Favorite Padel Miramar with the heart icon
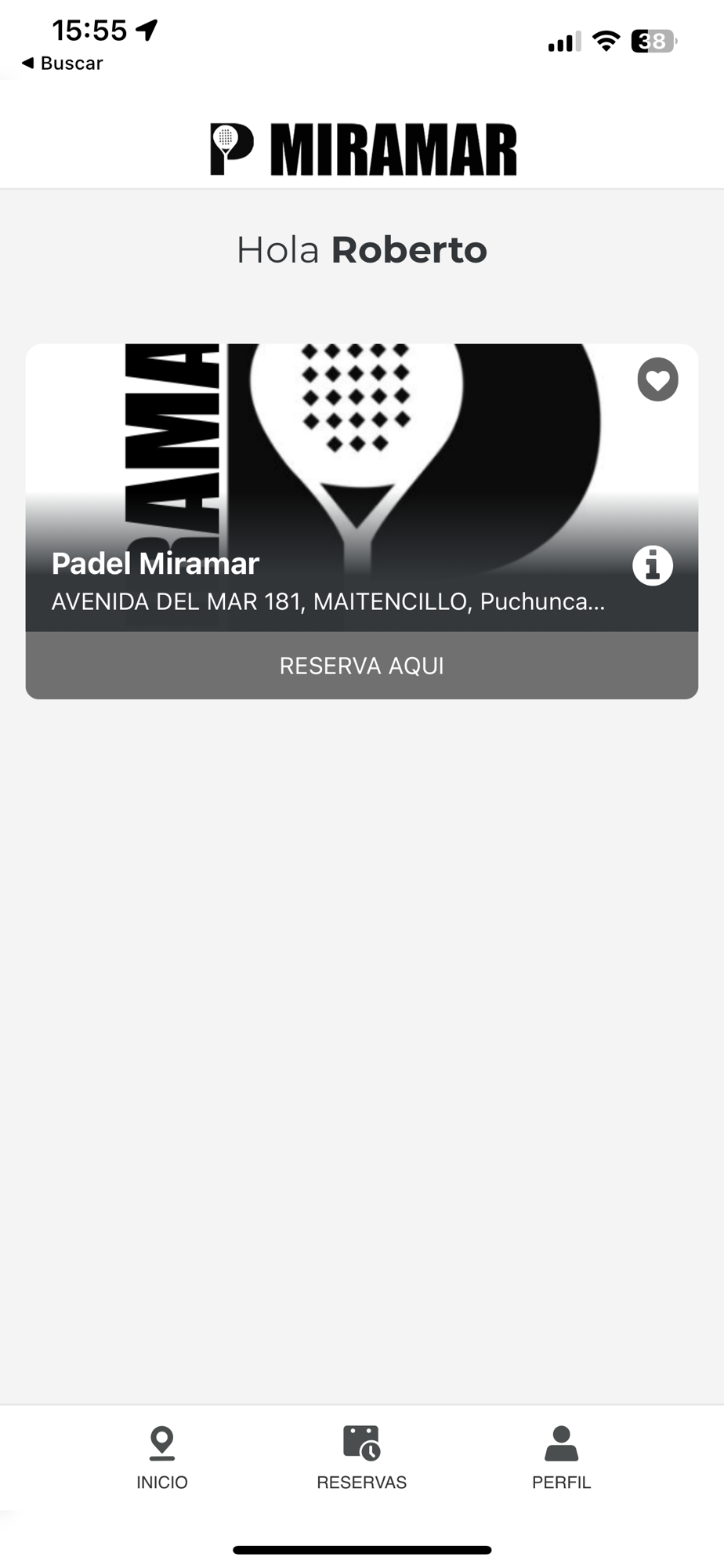This screenshot has height=1568, width=724. (x=657, y=379)
